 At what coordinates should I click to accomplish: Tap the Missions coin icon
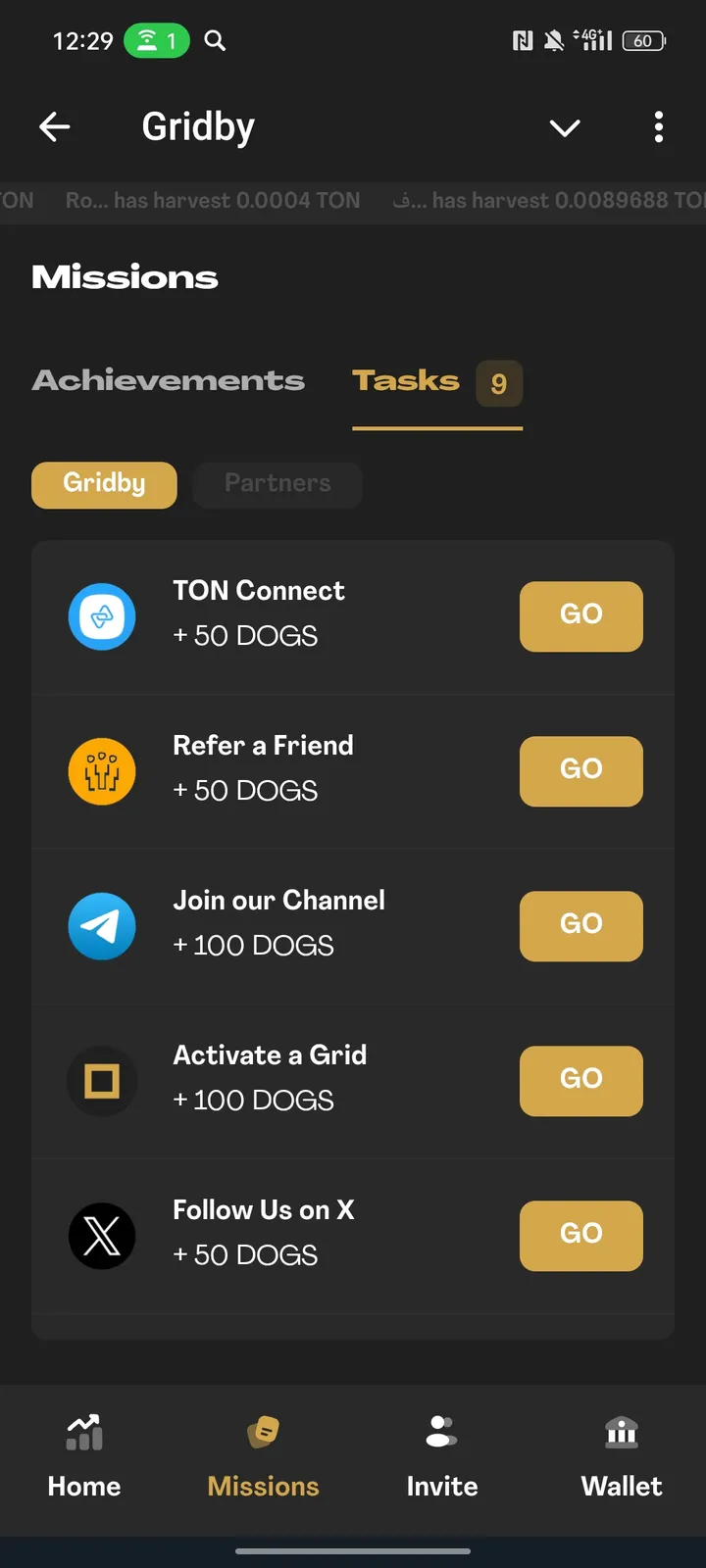(262, 1433)
